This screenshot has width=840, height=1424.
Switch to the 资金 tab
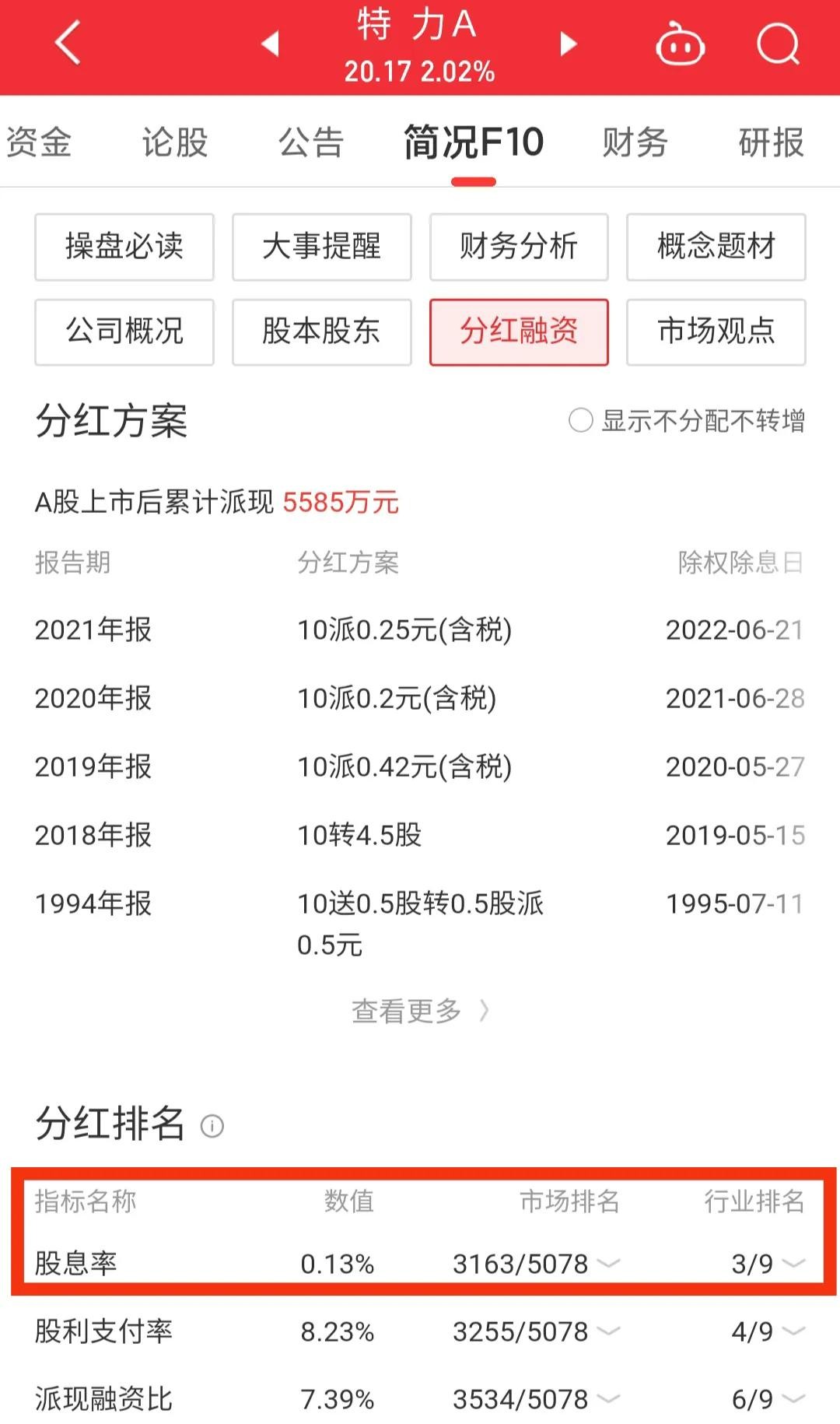tap(39, 142)
